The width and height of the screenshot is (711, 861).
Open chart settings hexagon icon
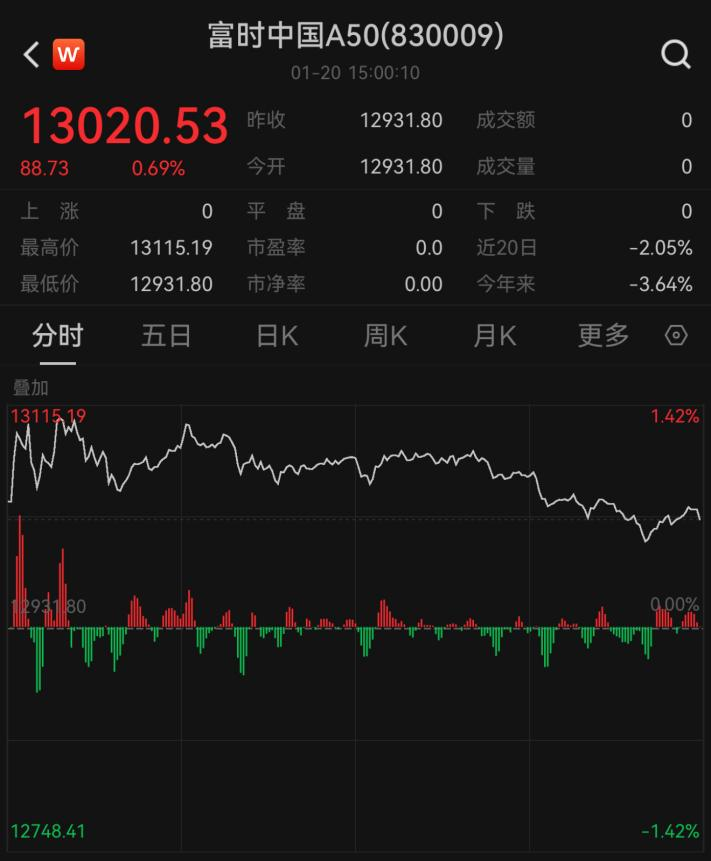pyautogui.click(x=677, y=336)
